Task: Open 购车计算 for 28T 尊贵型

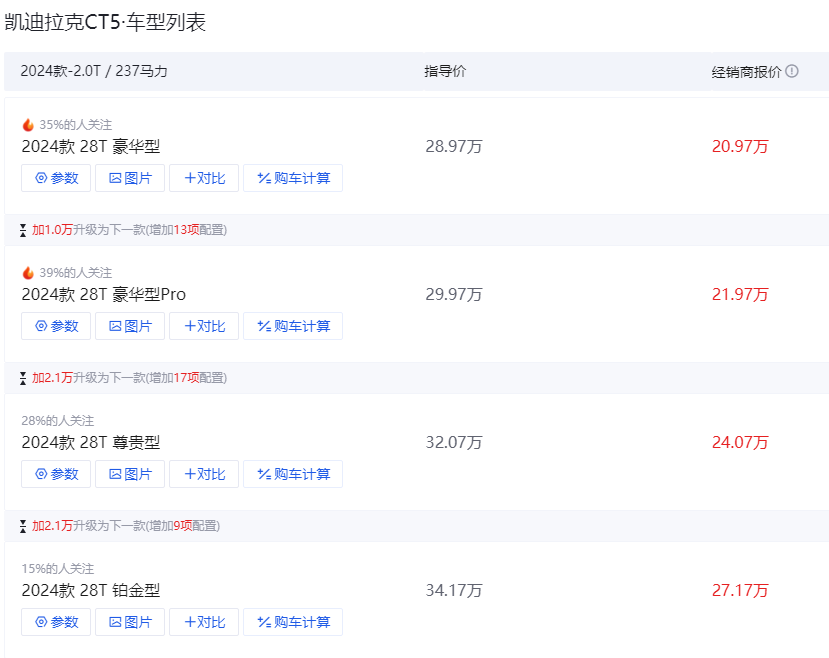Action: point(293,474)
